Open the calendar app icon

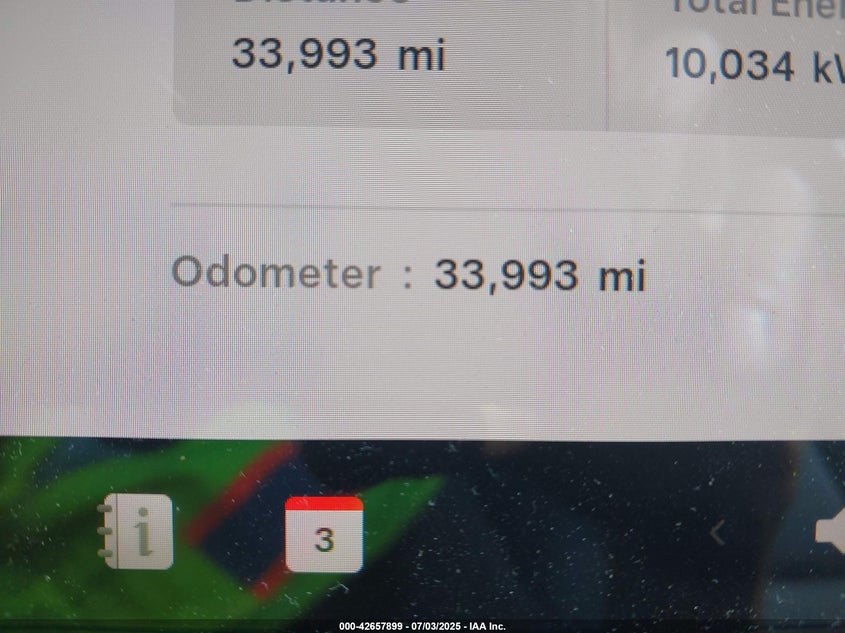tap(323, 534)
